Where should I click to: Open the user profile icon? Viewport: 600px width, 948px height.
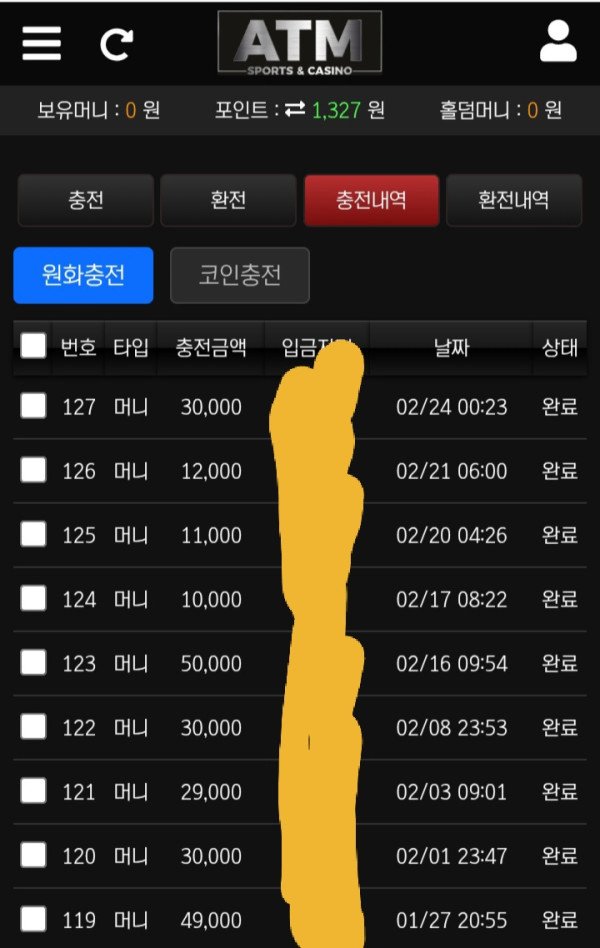tap(559, 42)
